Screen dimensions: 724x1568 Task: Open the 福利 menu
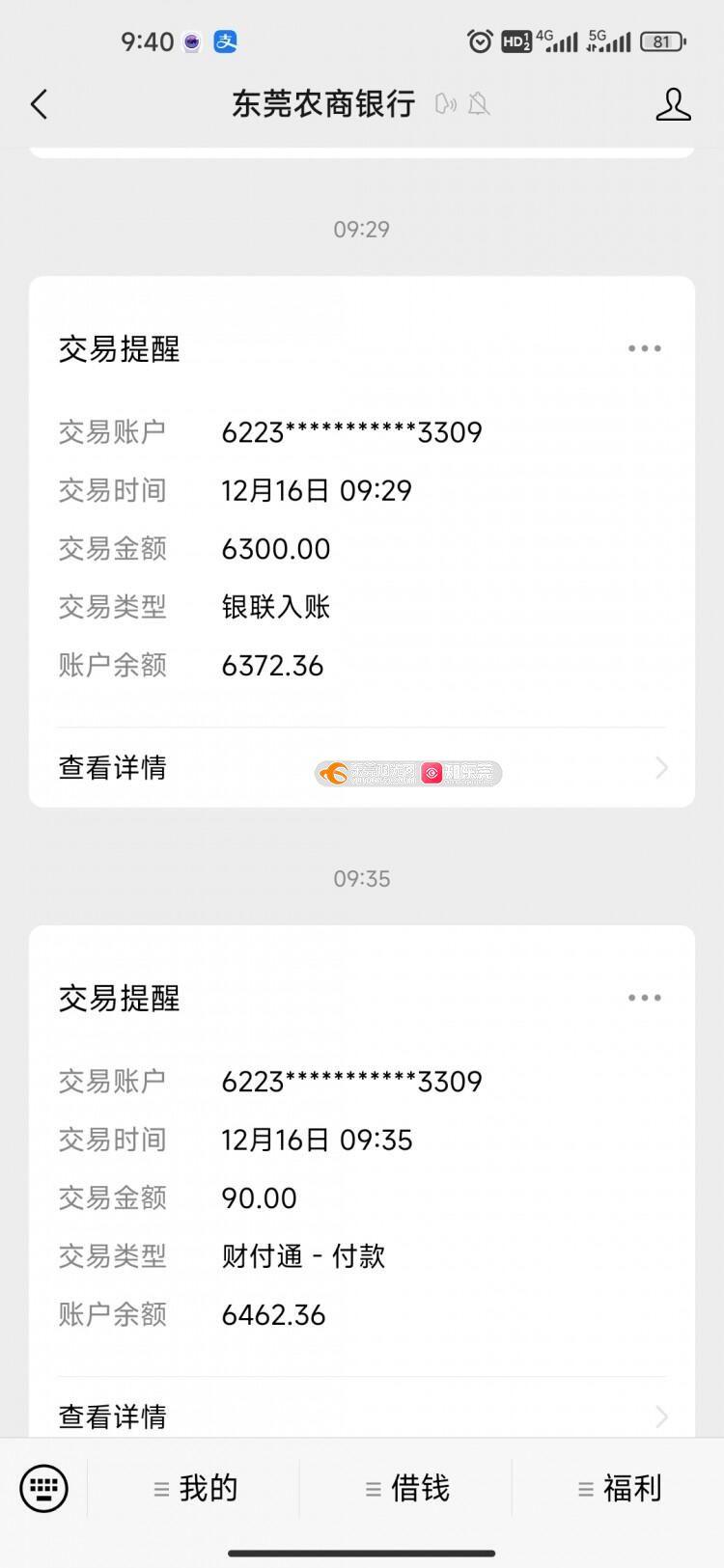point(619,1488)
